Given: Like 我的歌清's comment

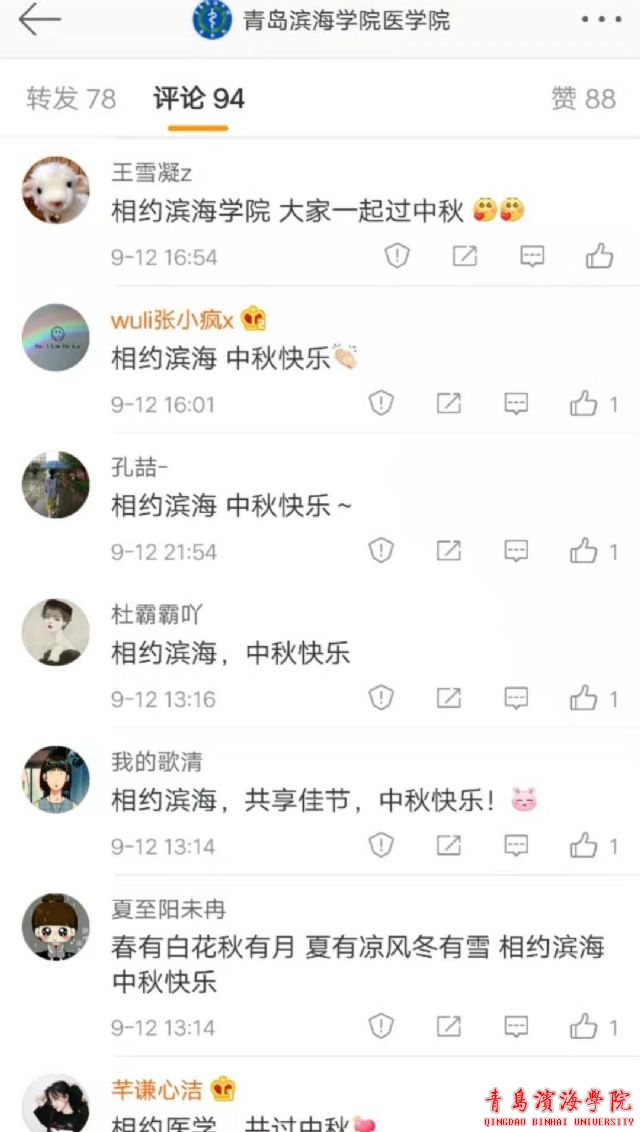Looking at the screenshot, I should click(584, 846).
